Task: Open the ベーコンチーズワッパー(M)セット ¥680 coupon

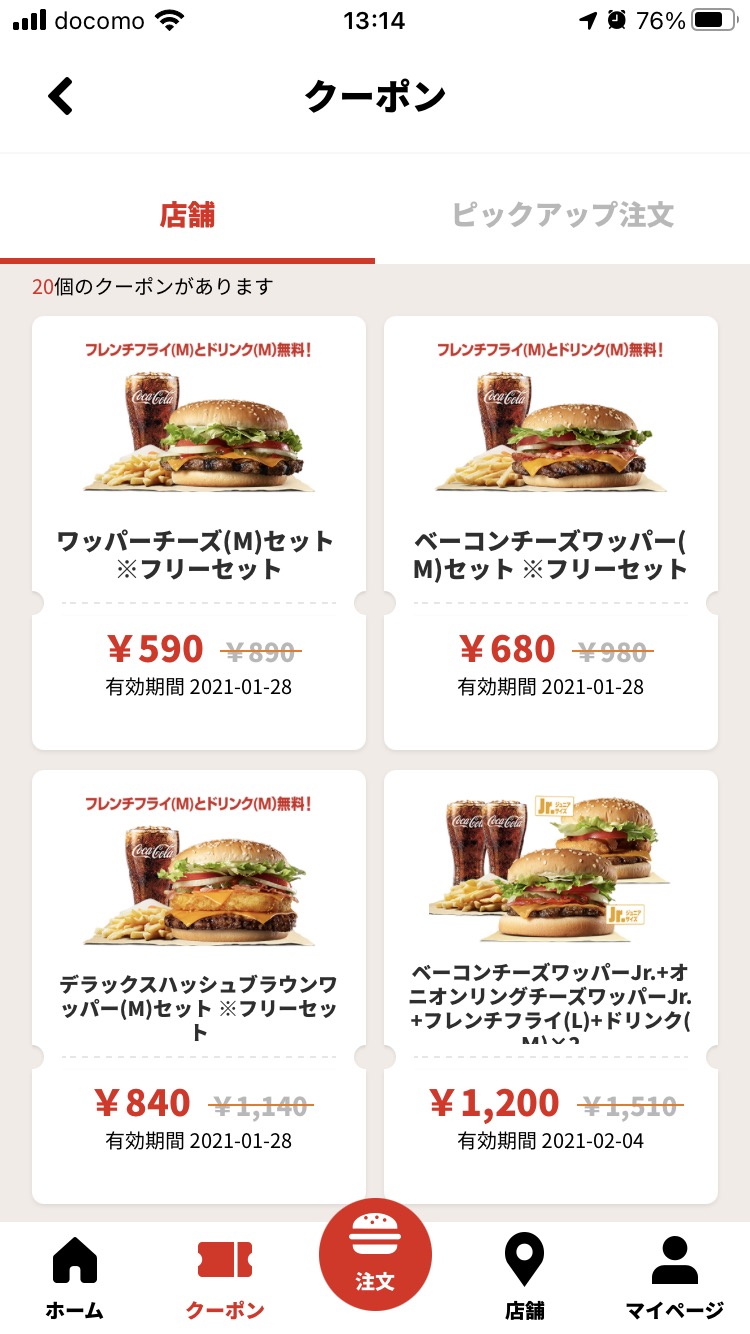Action: coord(551,532)
